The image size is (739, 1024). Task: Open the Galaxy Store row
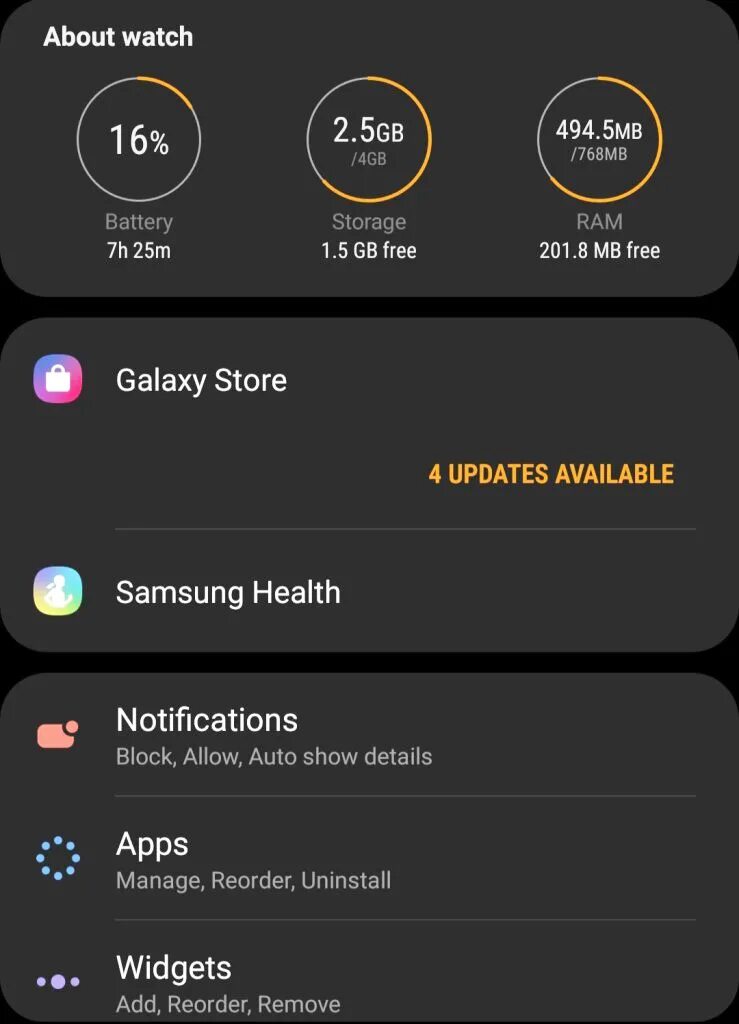[201, 381]
